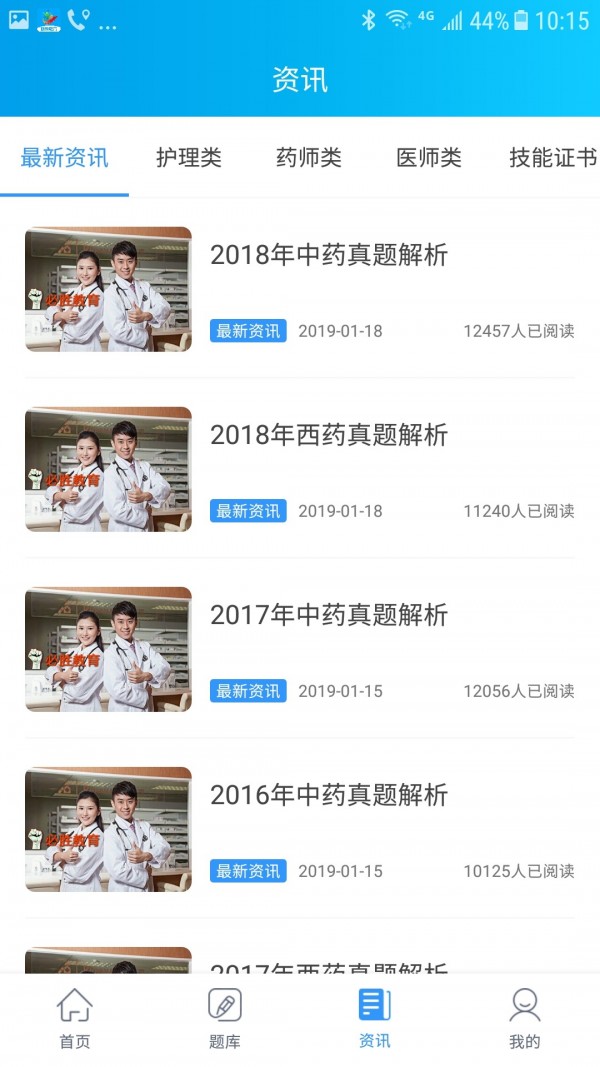Open the 药师类 tab

click(309, 158)
